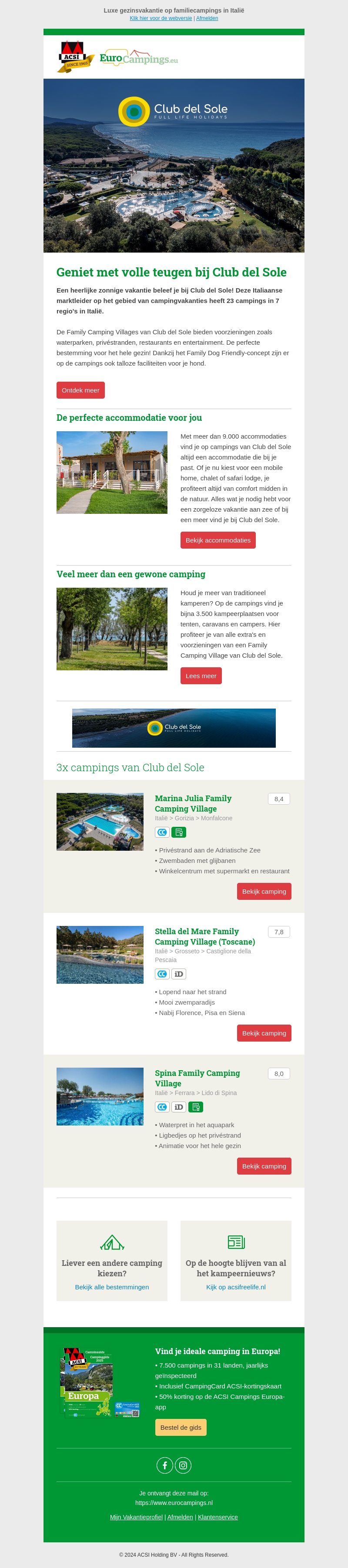View camping for Spina Family Camping
The width and height of the screenshot is (348, 1568).
(x=263, y=1166)
